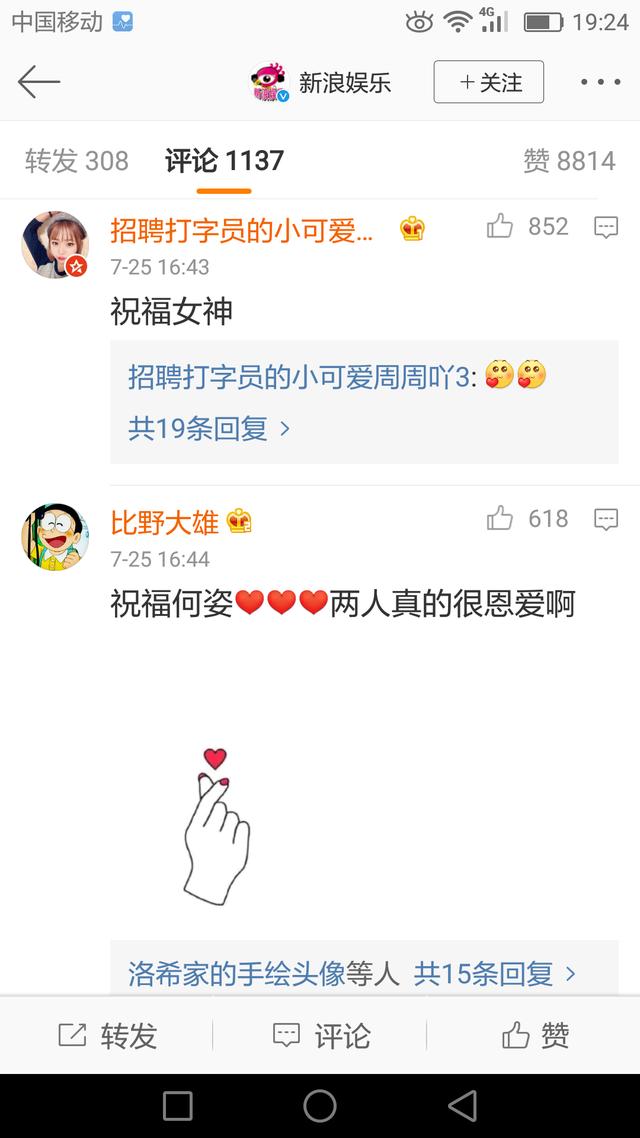Image resolution: width=640 pixels, height=1138 pixels.
Task: Tap 评论 in the bottom bar
Action: click(321, 1035)
